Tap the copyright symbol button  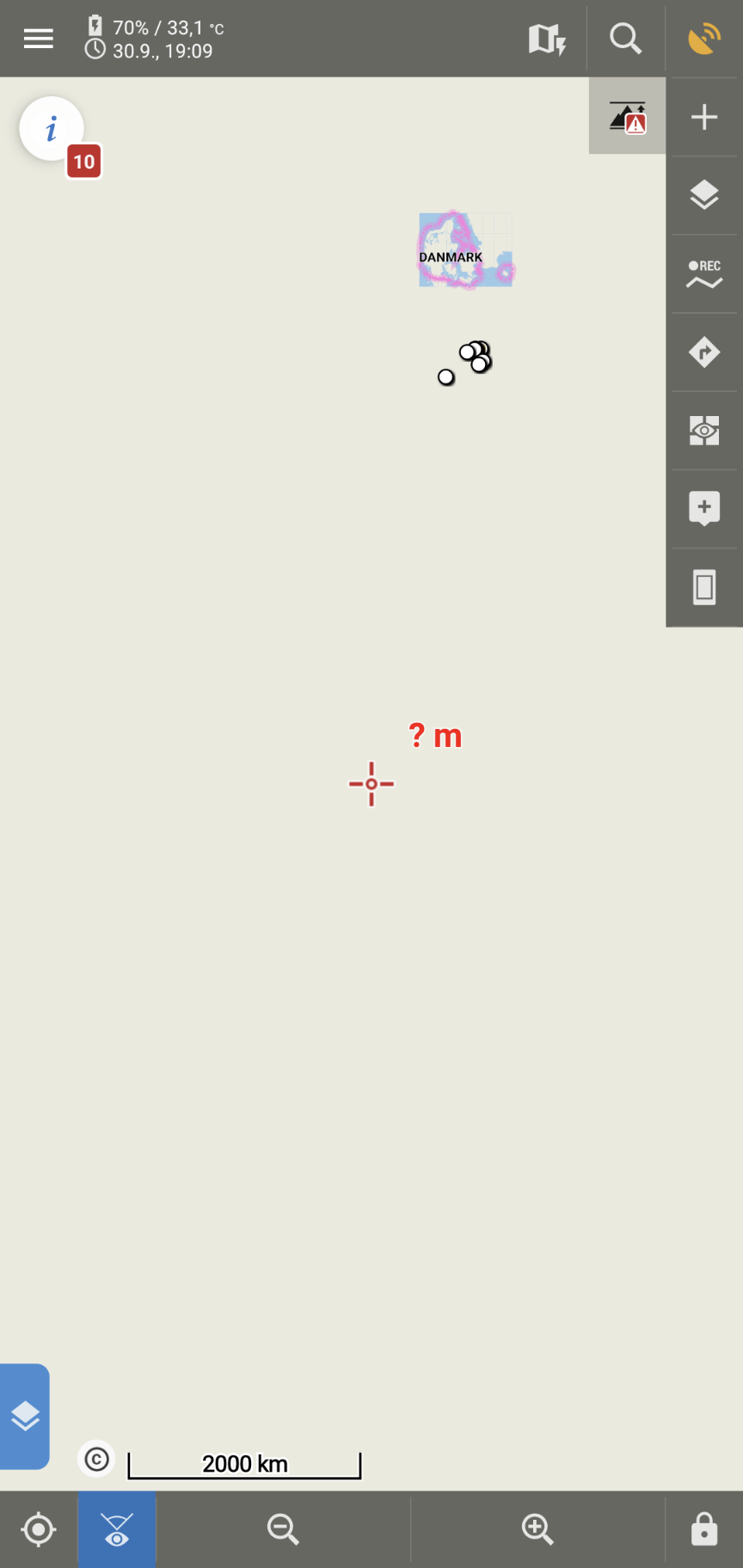(96, 1459)
